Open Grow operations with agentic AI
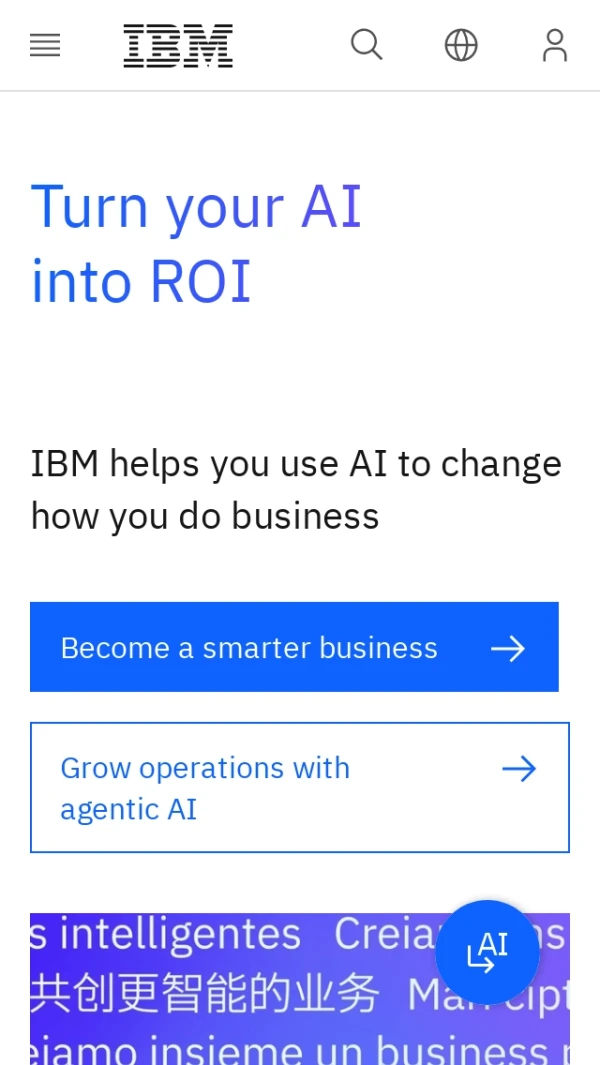The width and height of the screenshot is (600, 1065). pyautogui.click(x=300, y=787)
